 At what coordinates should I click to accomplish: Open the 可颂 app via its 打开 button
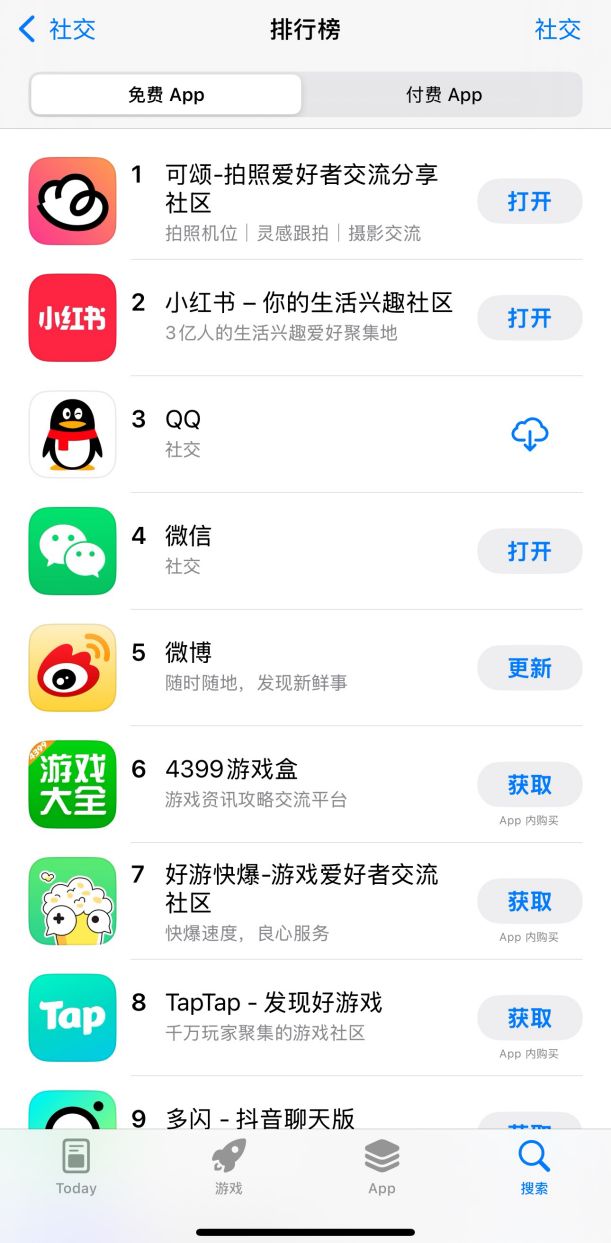529,201
